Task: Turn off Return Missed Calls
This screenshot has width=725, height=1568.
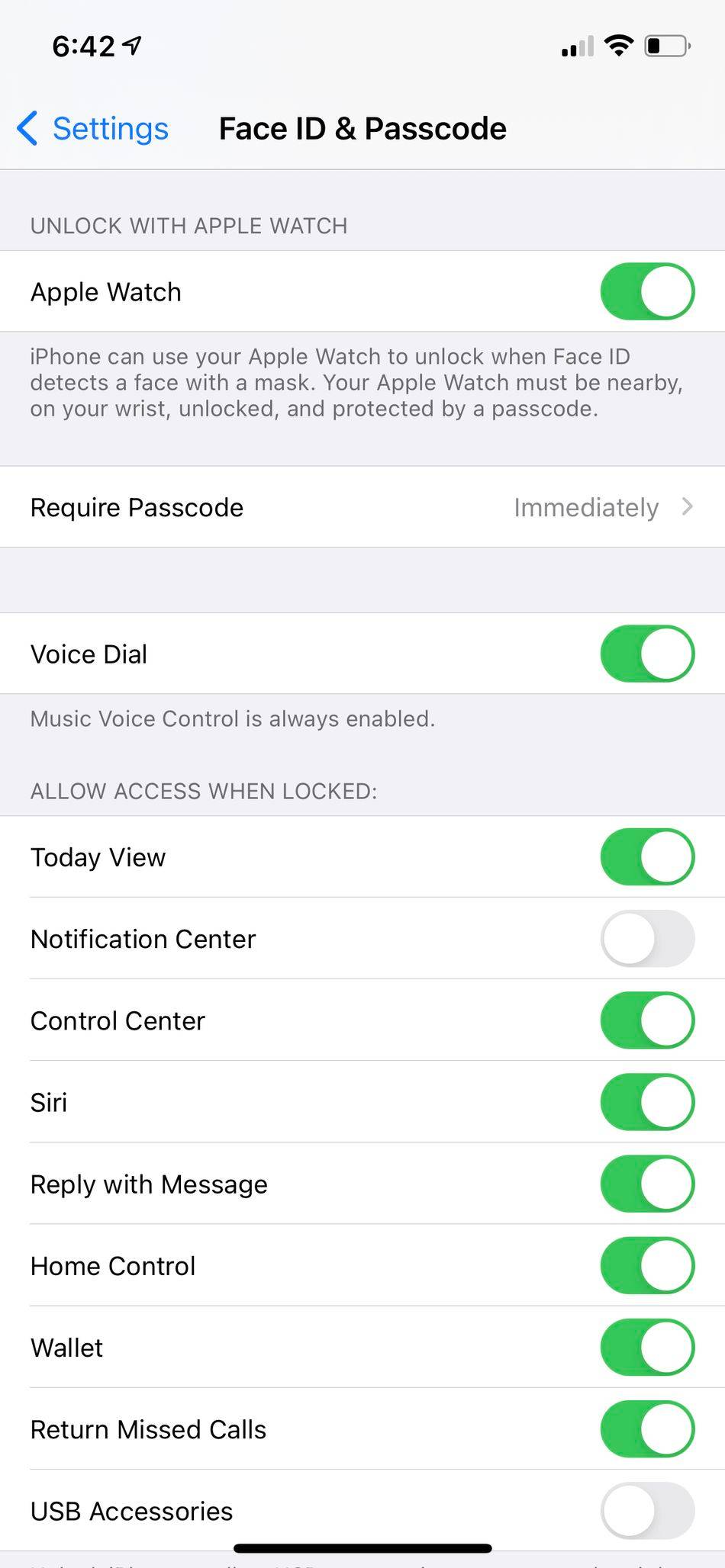Action: tap(646, 1428)
